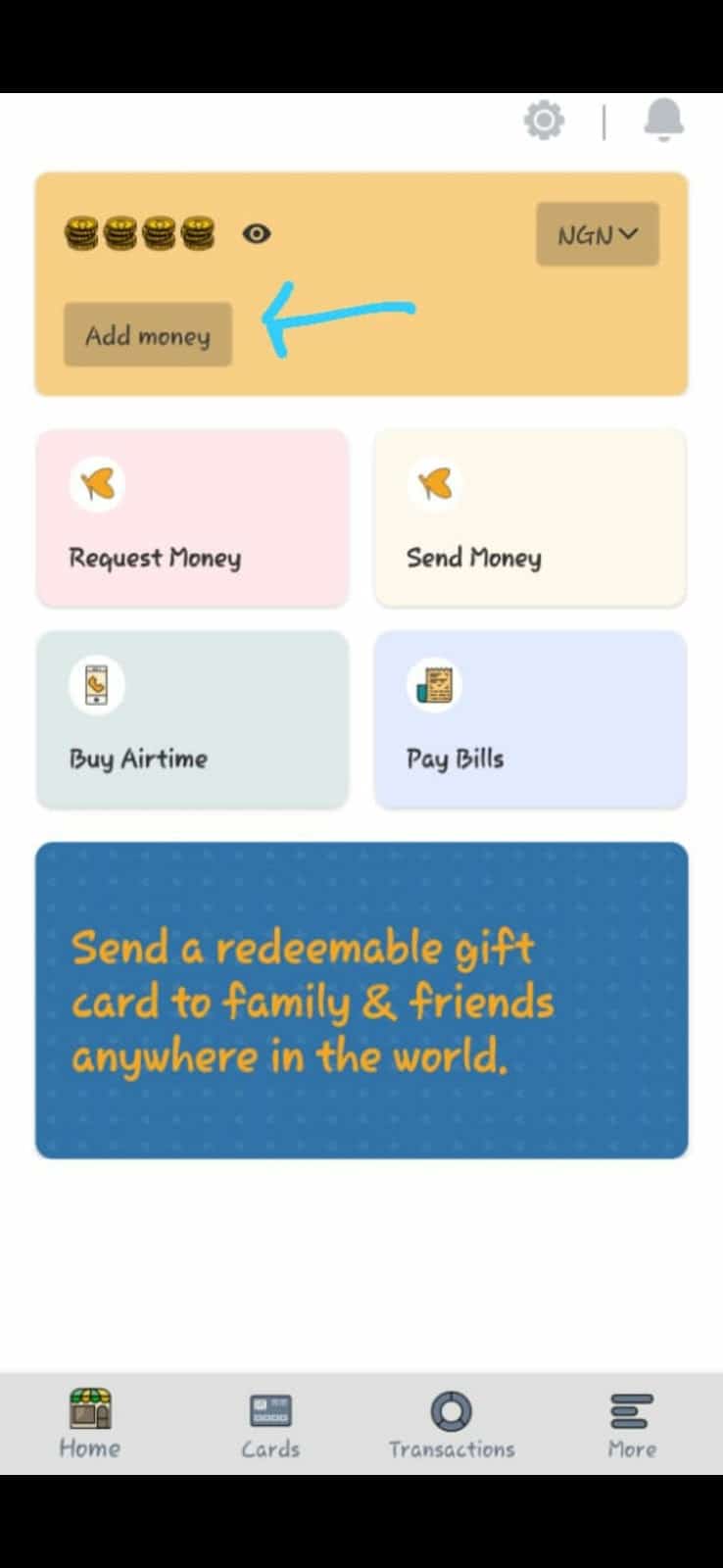Switch to the Transactions tab
This screenshot has height=1568, width=723.
click(452, 1424)
